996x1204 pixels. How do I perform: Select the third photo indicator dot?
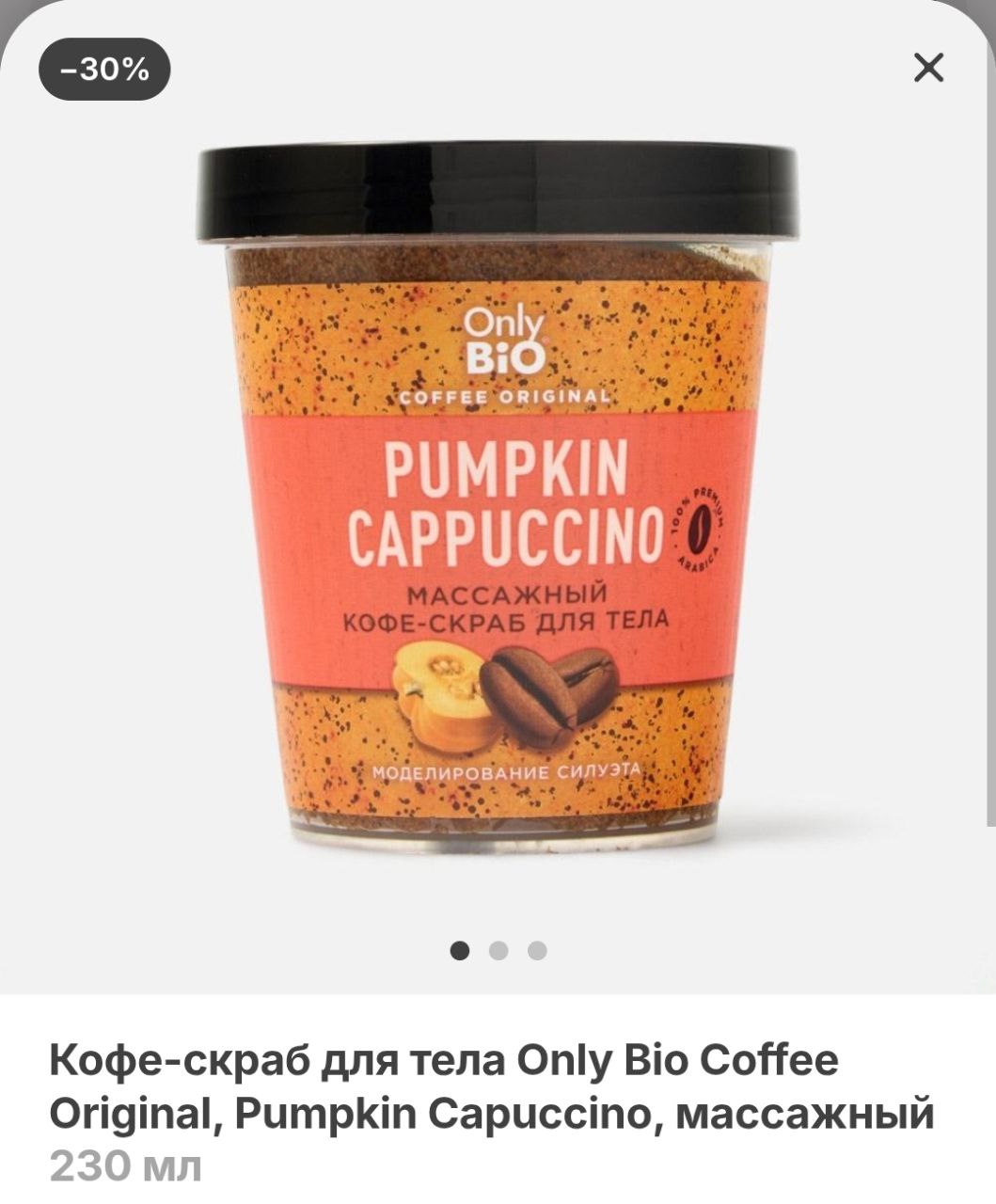point(537,951)
